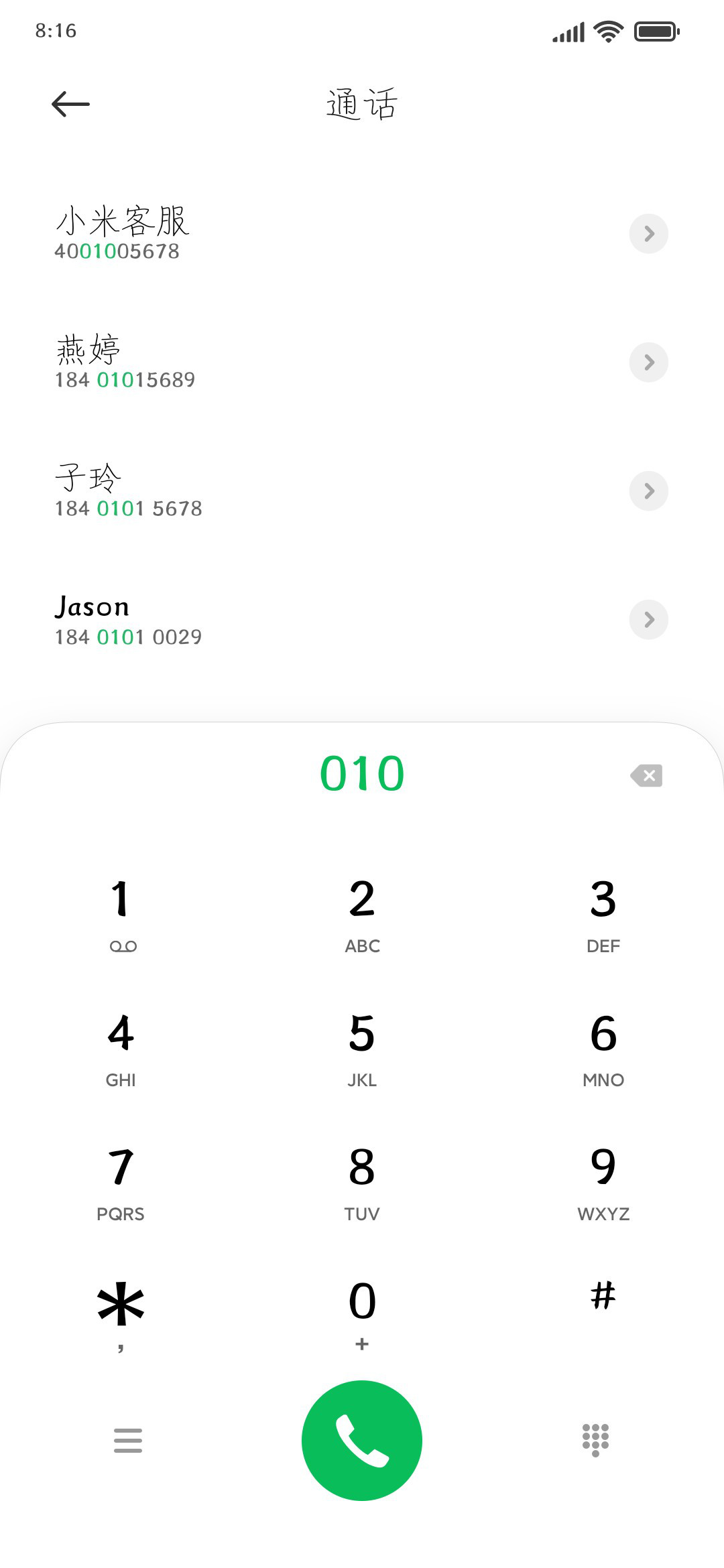The image size is (724, 1568).
Task: Go back using the top-left arrow
Action: pyautogui.click(x=70, y=104)
